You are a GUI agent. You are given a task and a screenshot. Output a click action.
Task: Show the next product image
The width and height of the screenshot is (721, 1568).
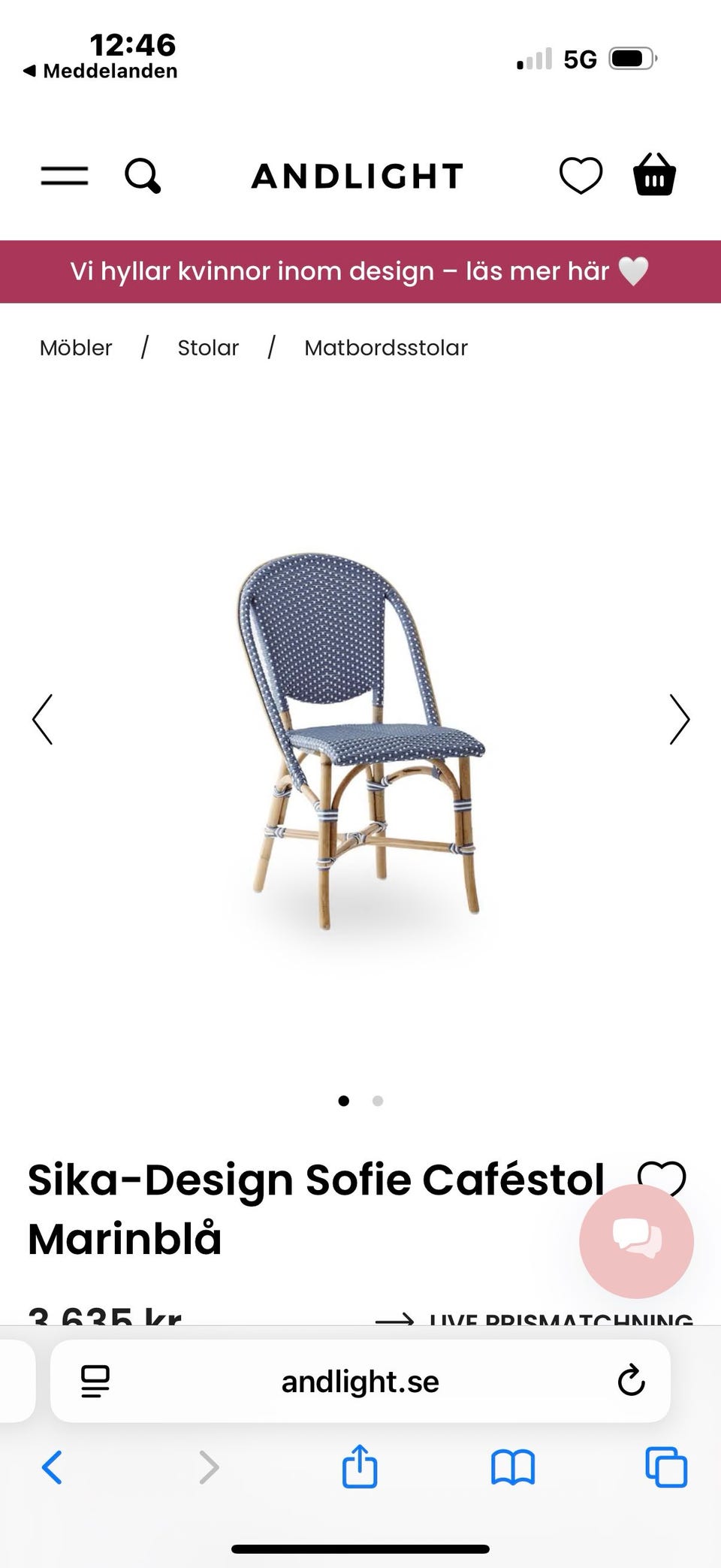679,719
